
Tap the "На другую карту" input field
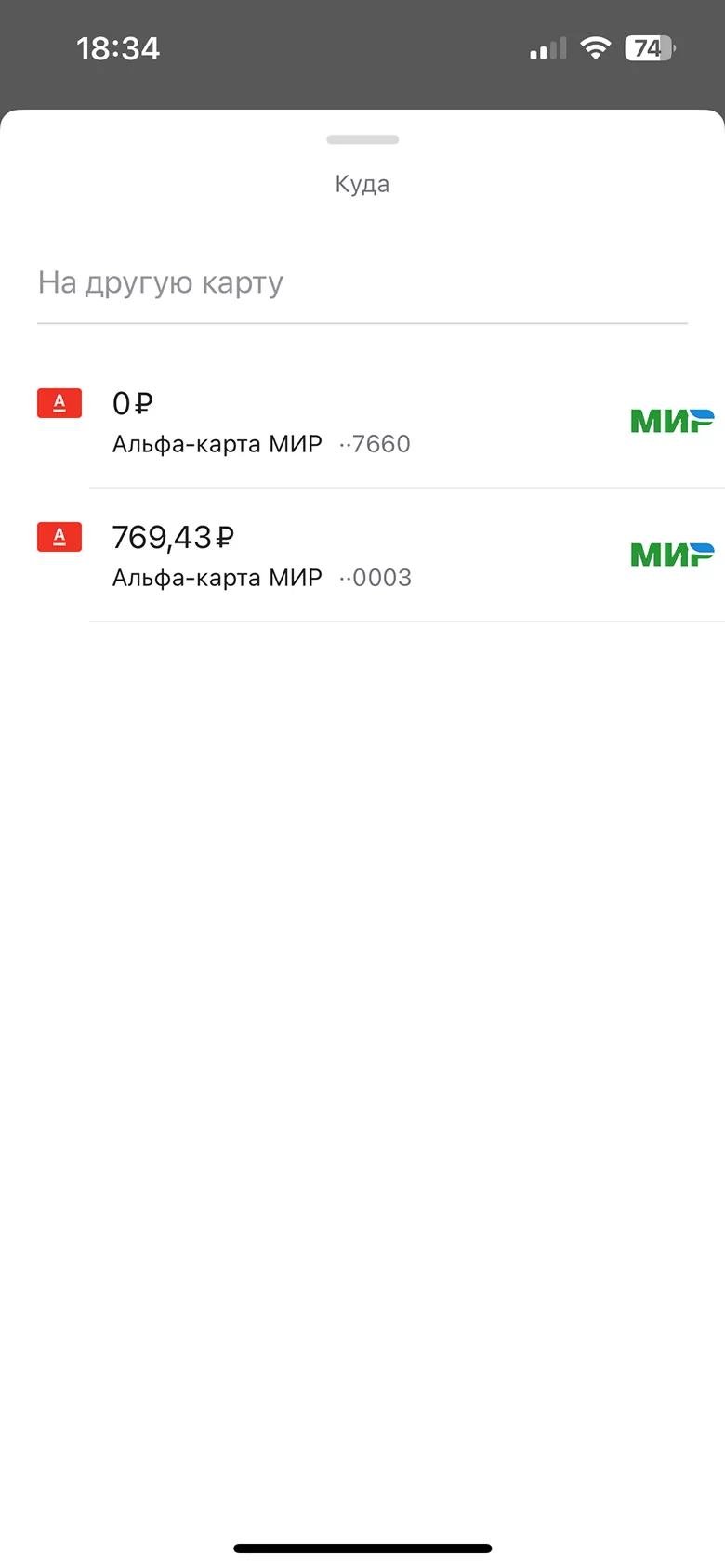(x=361, y=283)
